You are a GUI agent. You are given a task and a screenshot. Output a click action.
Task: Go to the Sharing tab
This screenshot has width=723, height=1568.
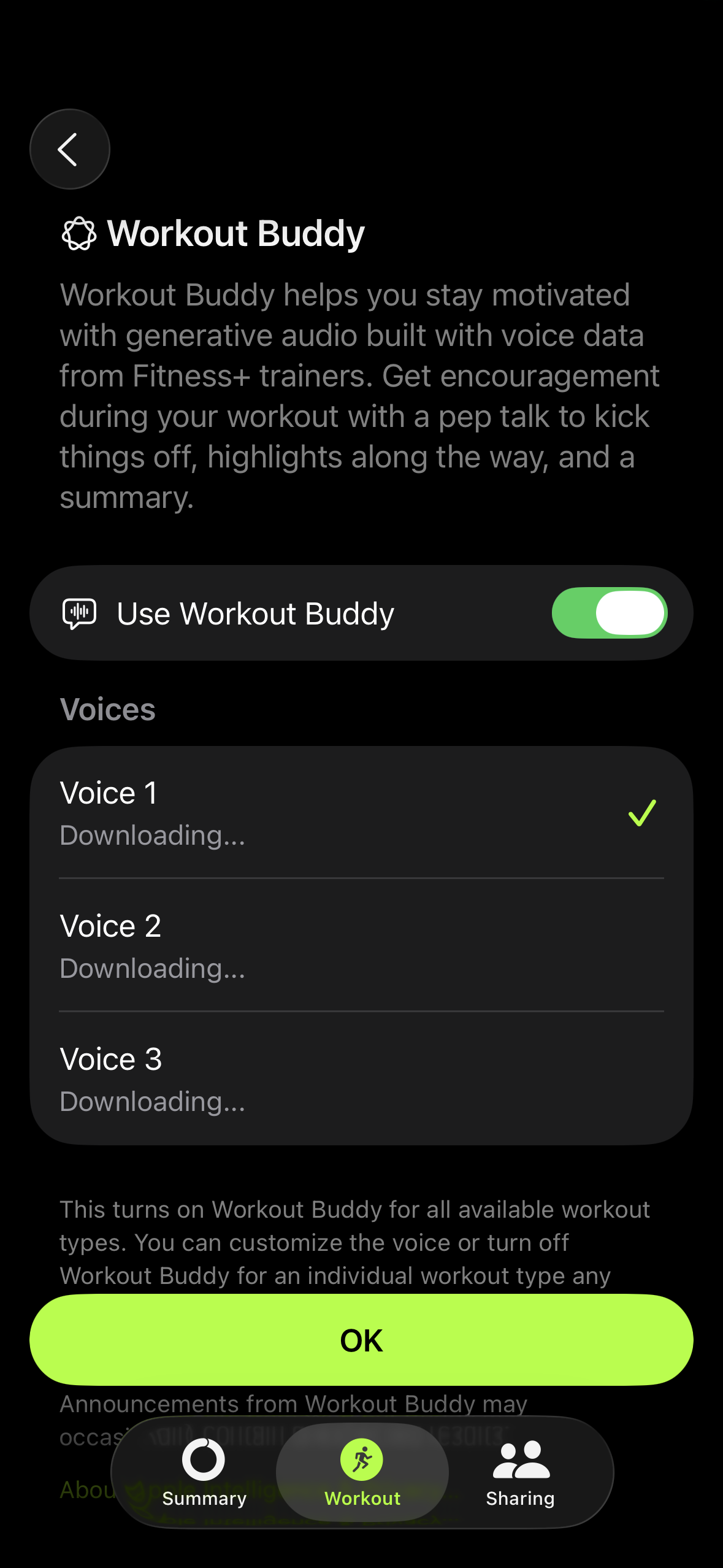coord(521,1472)
